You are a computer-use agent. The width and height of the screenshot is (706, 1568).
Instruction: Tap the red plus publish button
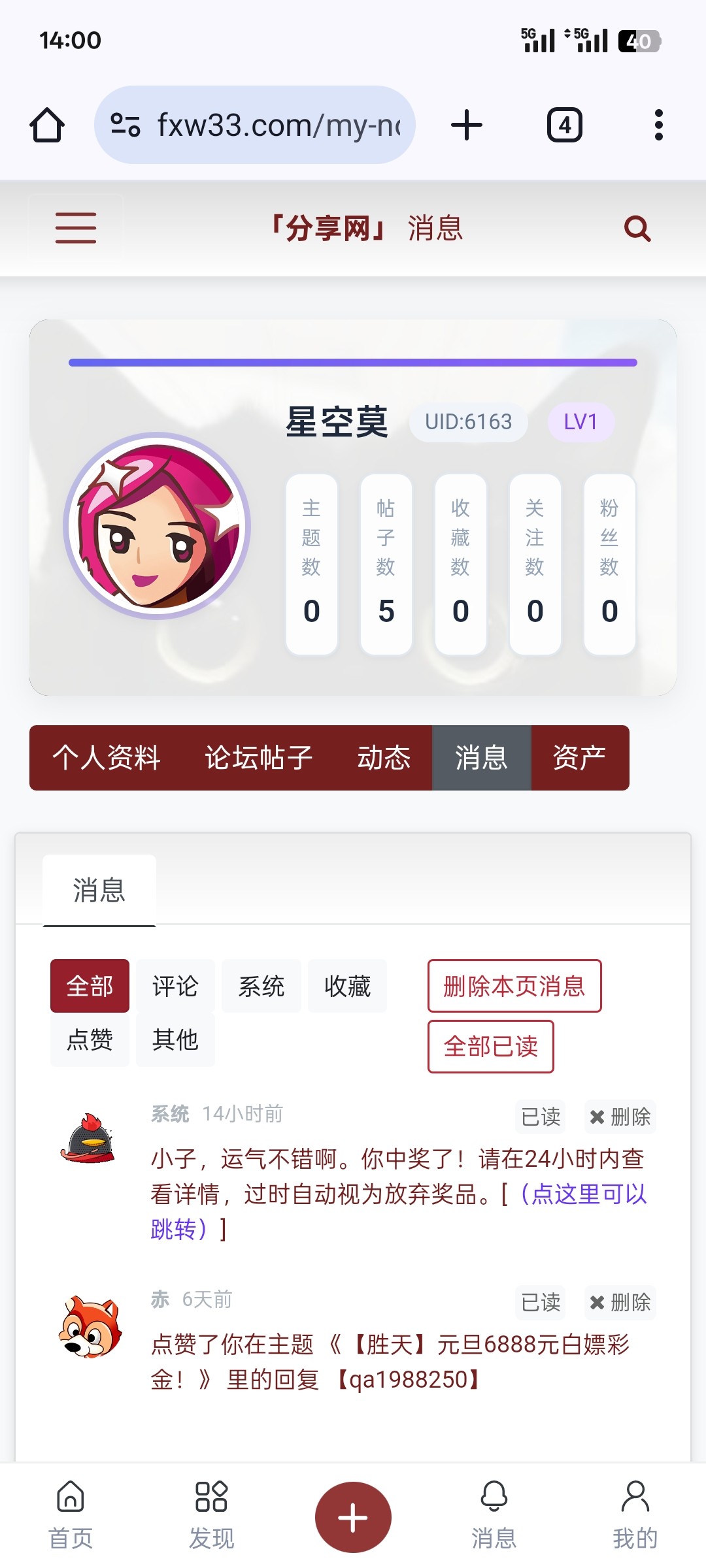tap(353, 1517)
